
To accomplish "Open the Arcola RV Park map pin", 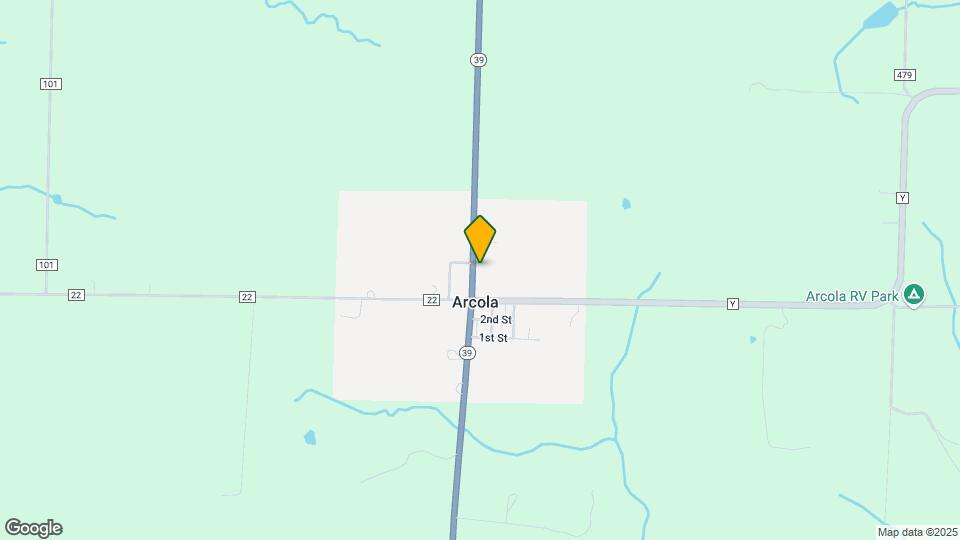I will 913,295.
